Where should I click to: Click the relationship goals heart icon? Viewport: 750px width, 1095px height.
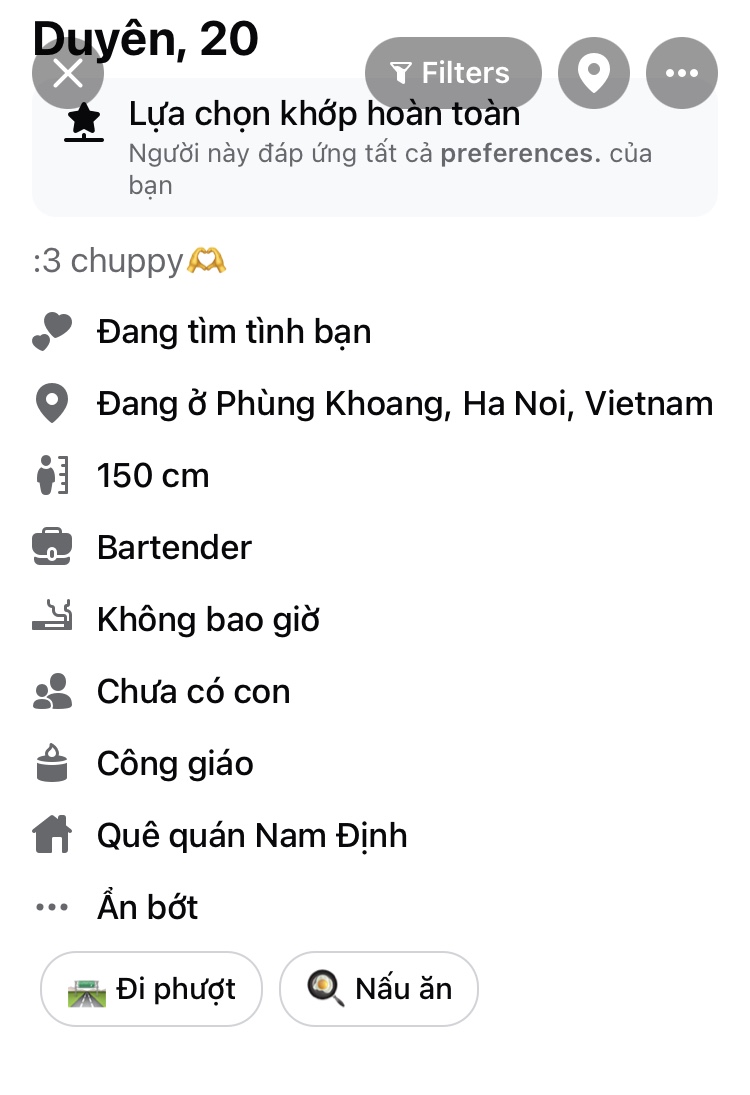pos(53,330)
